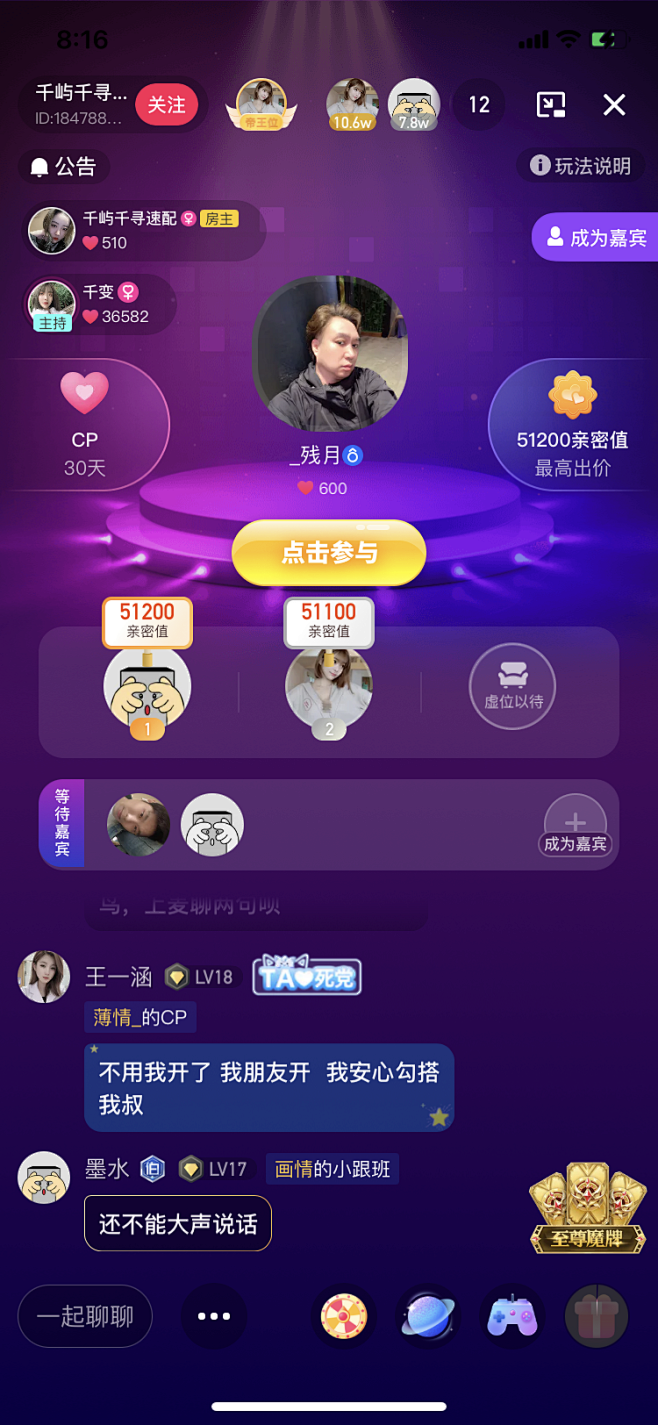Open 至尊魔牌 card promotion
The height and width of the screenshot is (1425, 658).
click(585, 1208)
